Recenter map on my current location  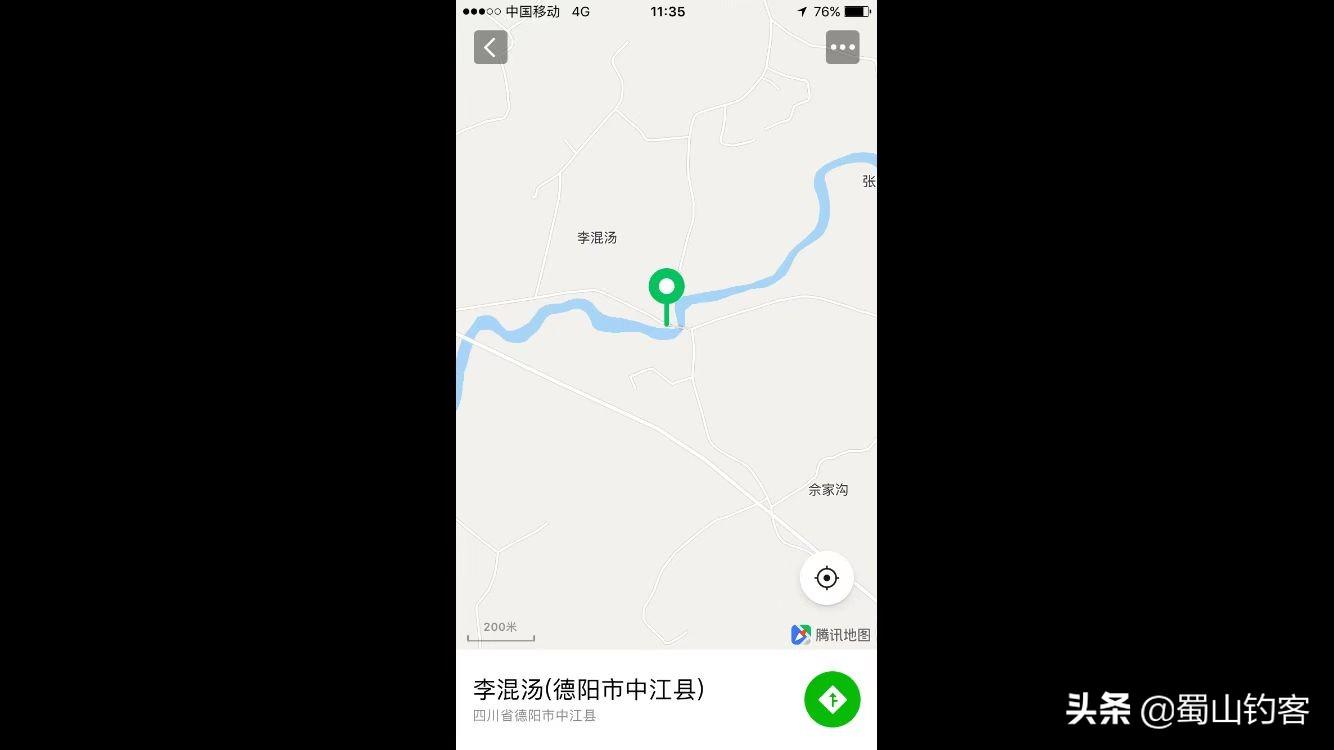pos(826,578)
